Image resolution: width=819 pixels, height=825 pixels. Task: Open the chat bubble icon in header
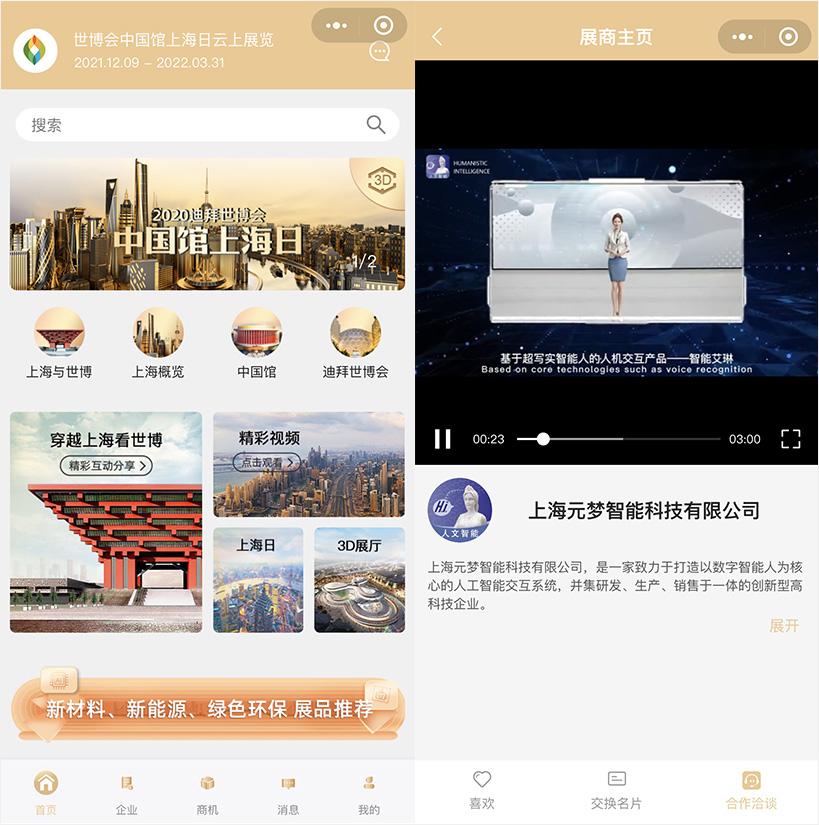tap(380, 51)
